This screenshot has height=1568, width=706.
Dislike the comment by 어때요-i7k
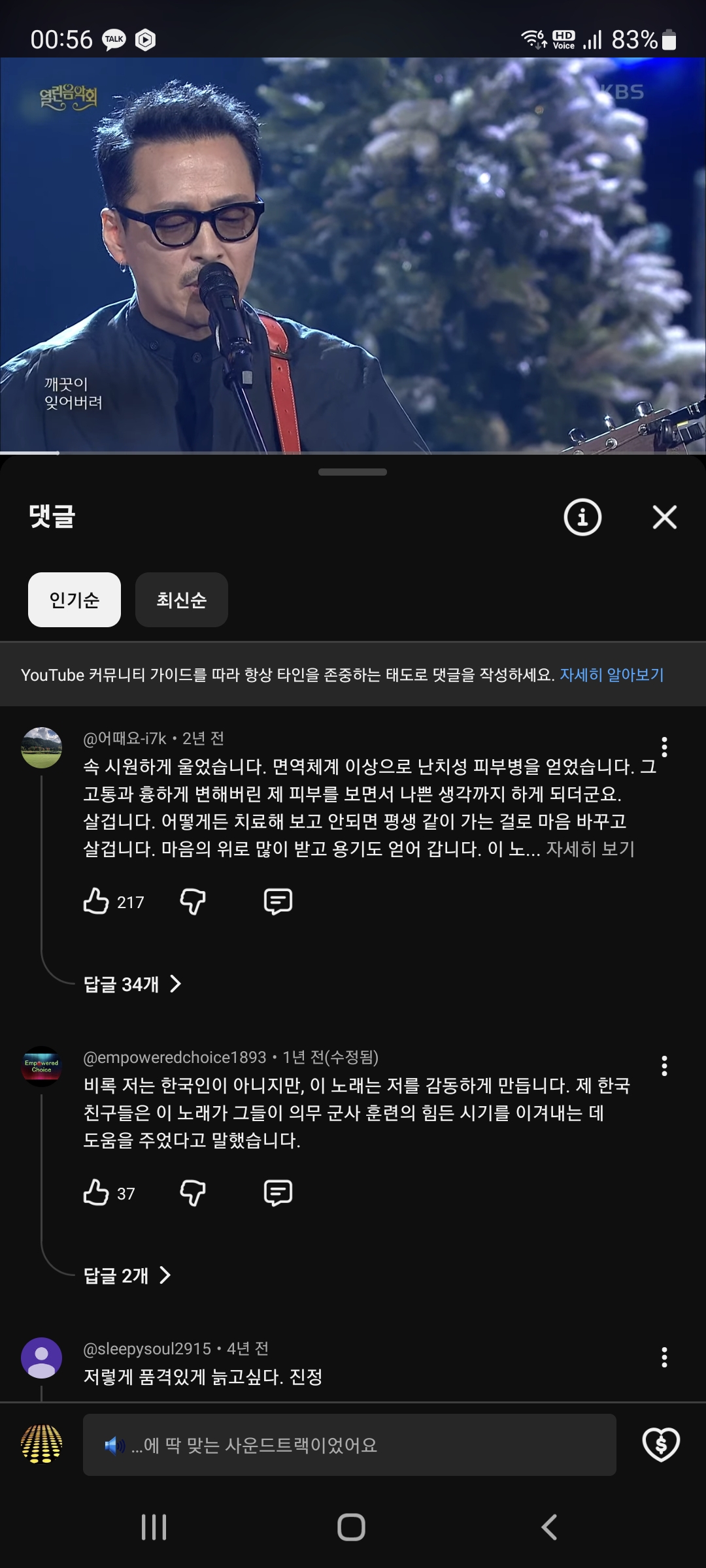(x=193, y=902)
